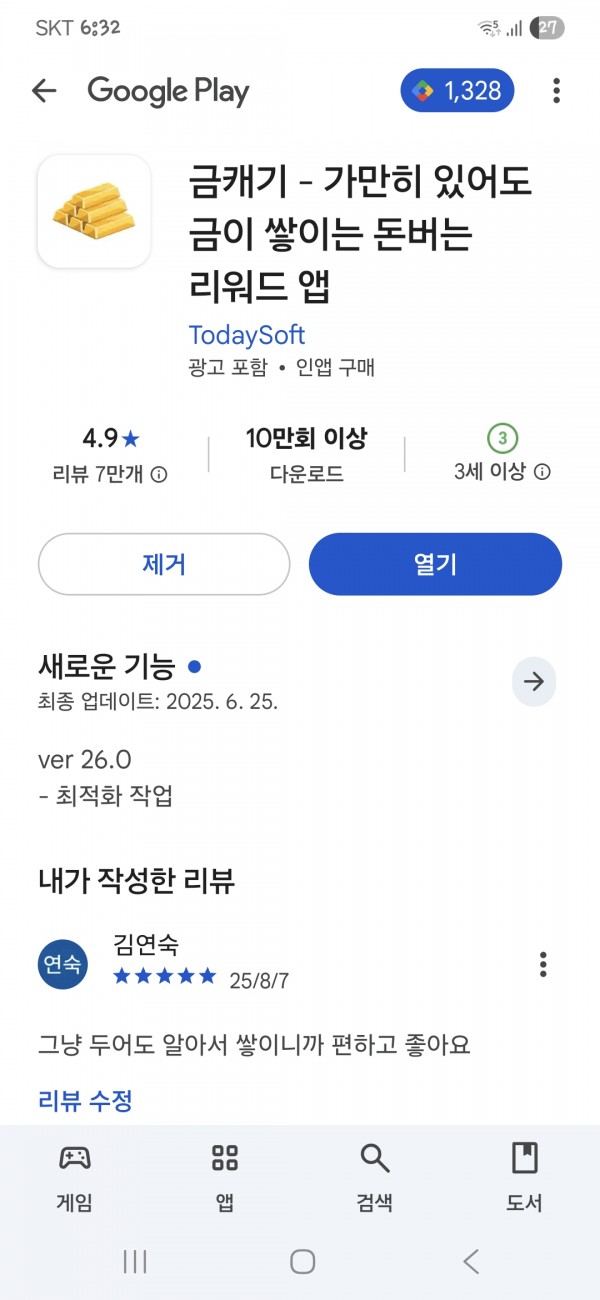Switch to the 도서 tab
This screenshot has height=1300, width=600.
(524, 1178)
